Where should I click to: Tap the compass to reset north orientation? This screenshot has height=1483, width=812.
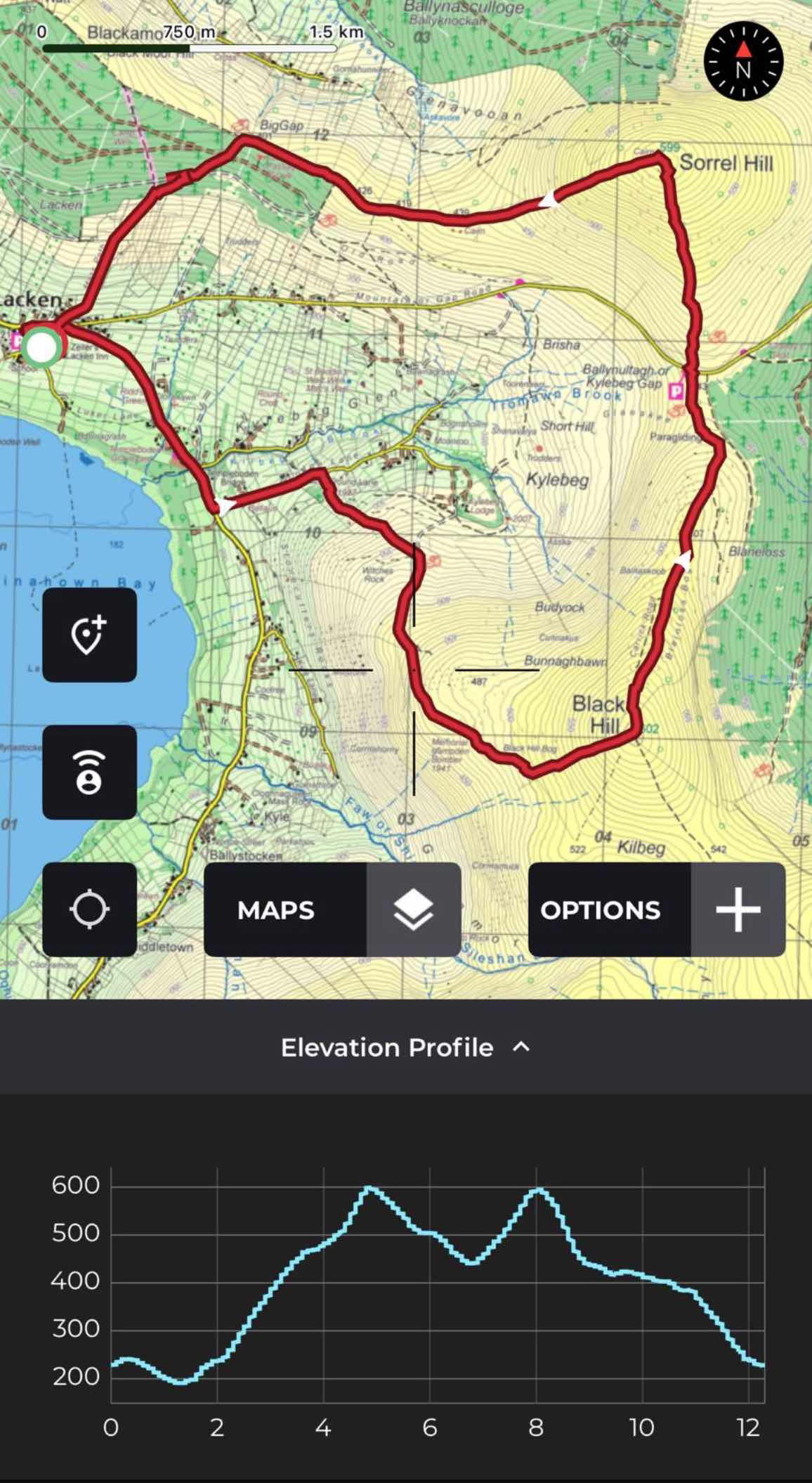743,61
